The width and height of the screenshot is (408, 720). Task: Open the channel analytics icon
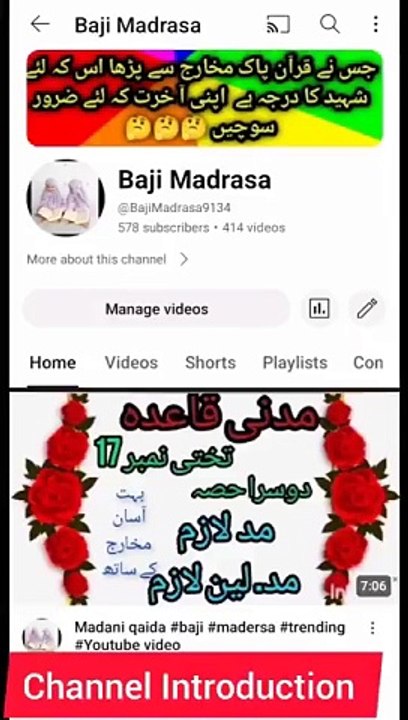(319, 309)
